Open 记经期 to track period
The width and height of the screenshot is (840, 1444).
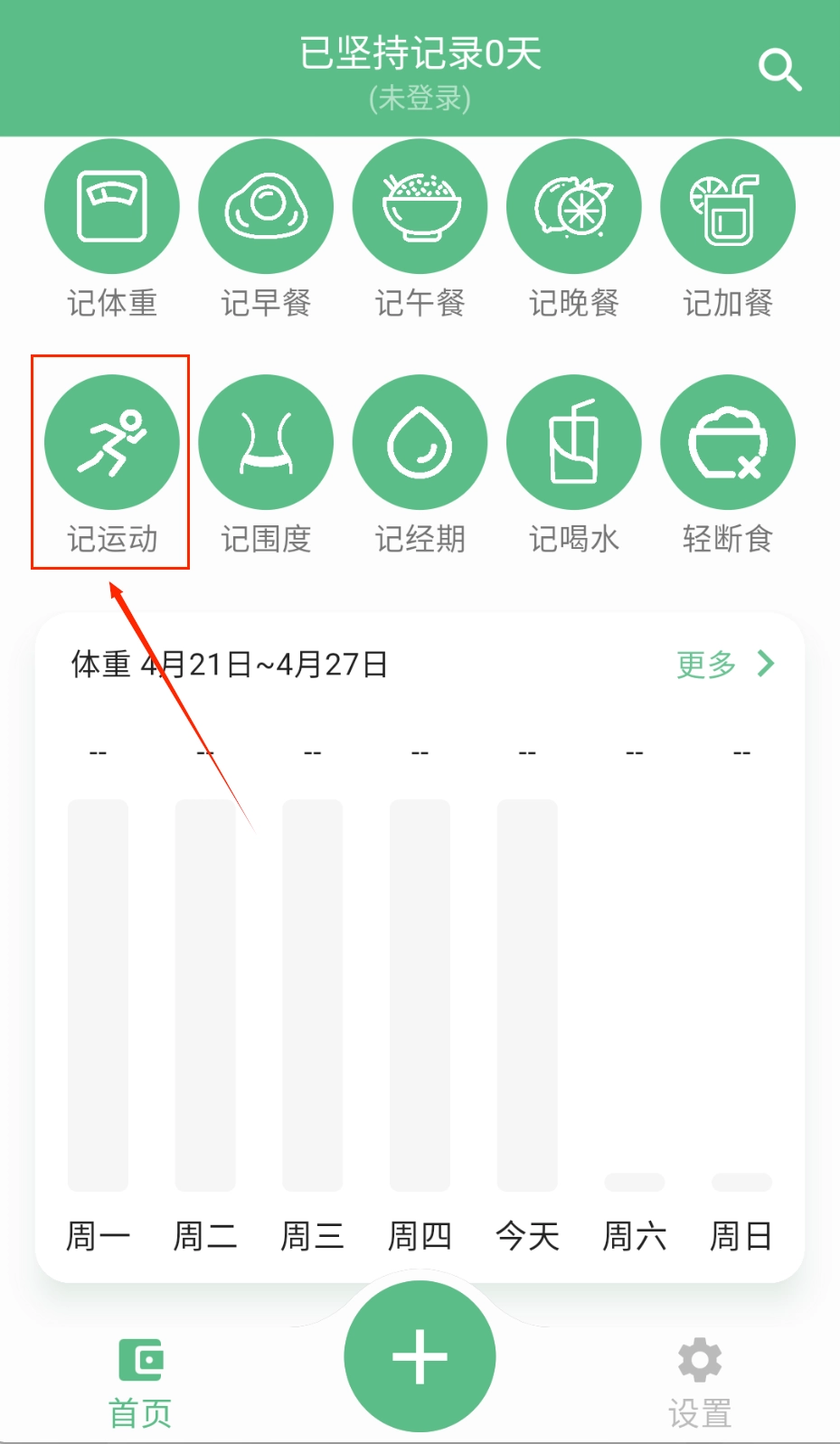coord(420,443)
